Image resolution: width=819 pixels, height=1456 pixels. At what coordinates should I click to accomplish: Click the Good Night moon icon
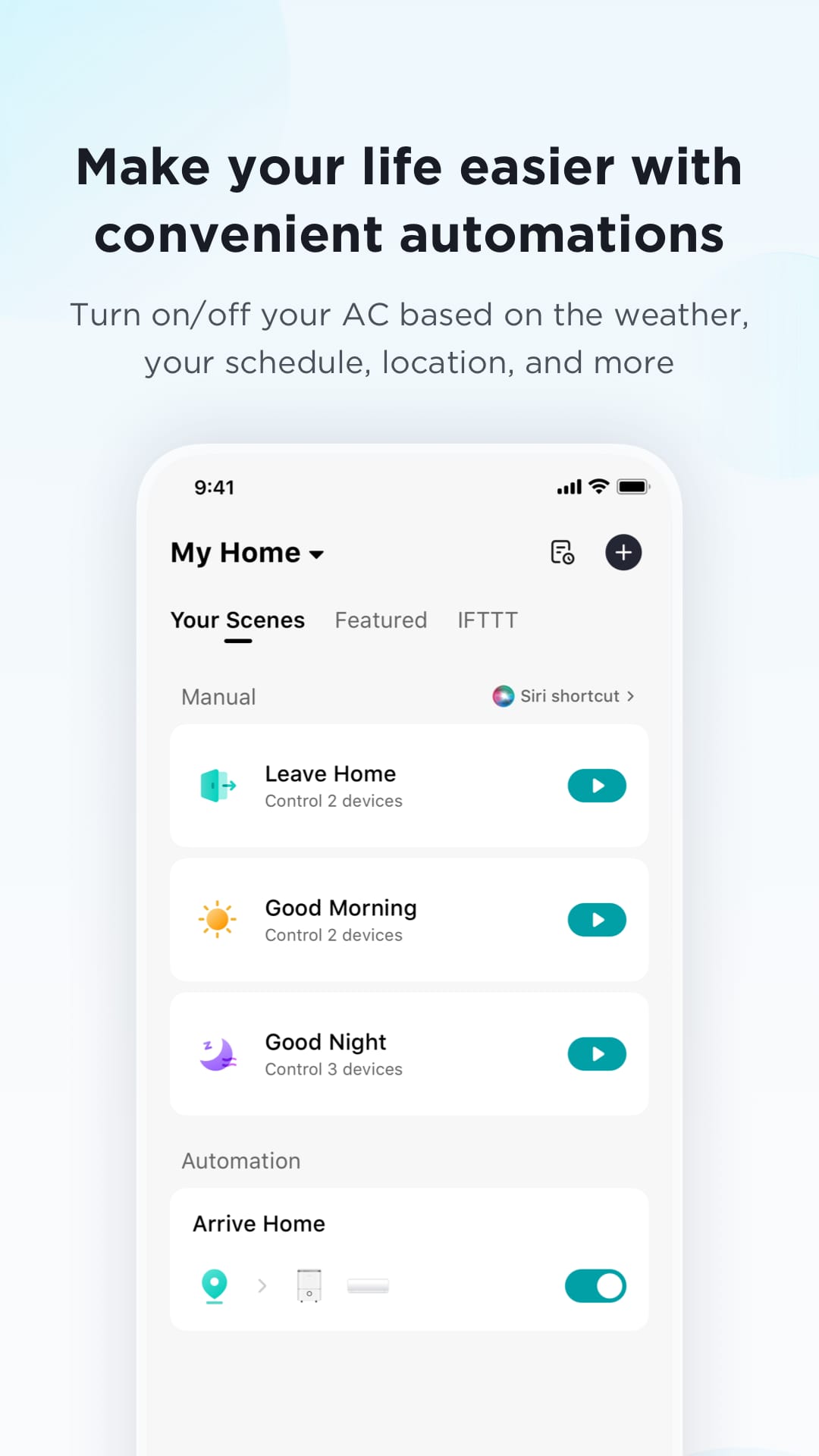pyautogui.click(x=218, y=1053)
